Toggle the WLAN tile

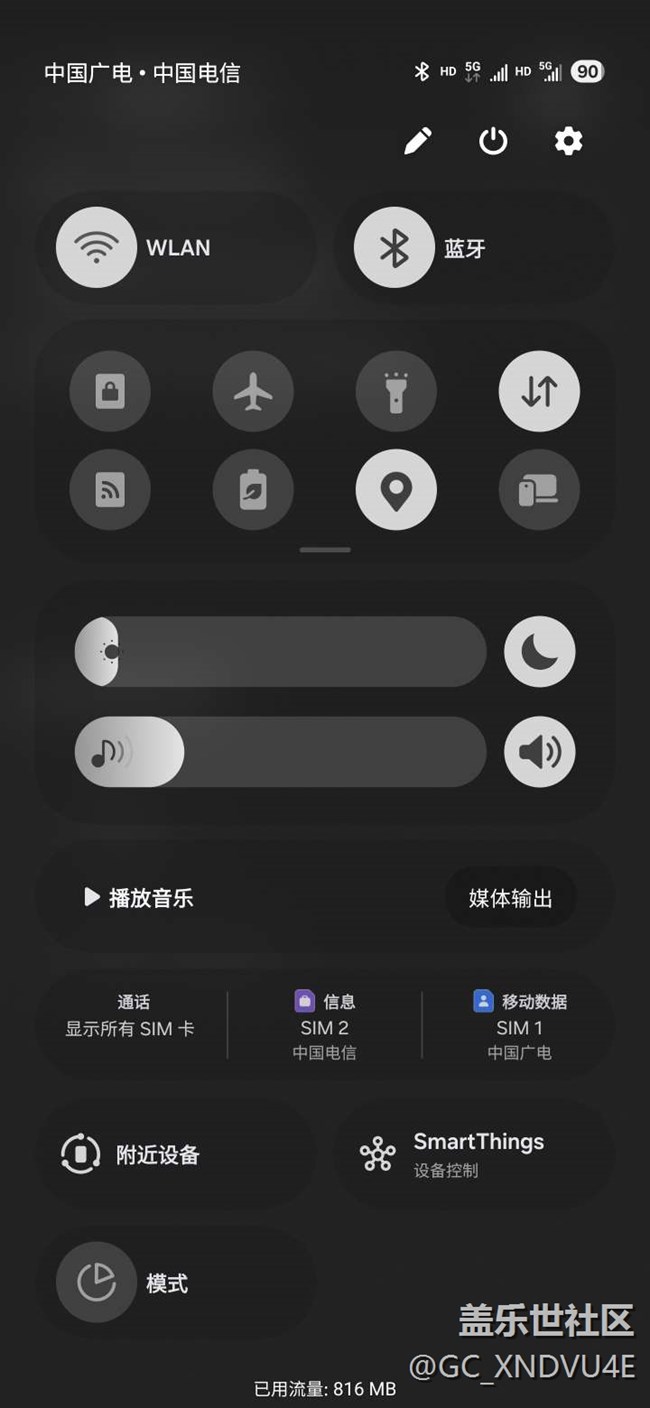[176, 248]
